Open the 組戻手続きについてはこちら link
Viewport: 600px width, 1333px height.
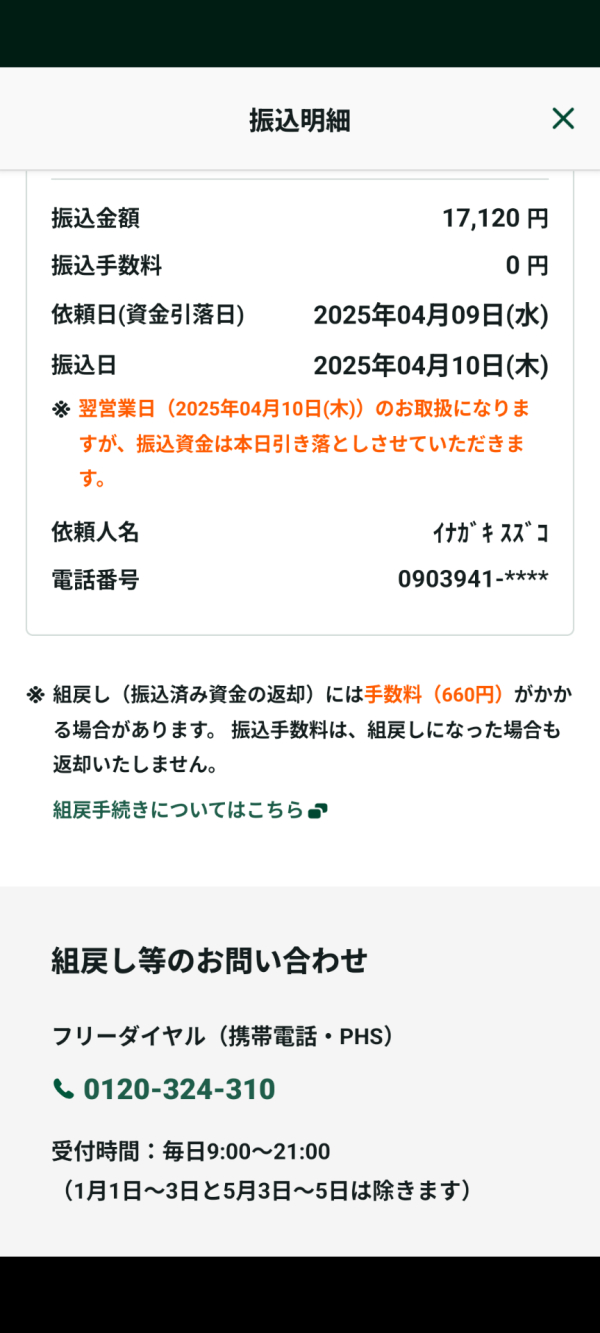(x=189, y=810)
